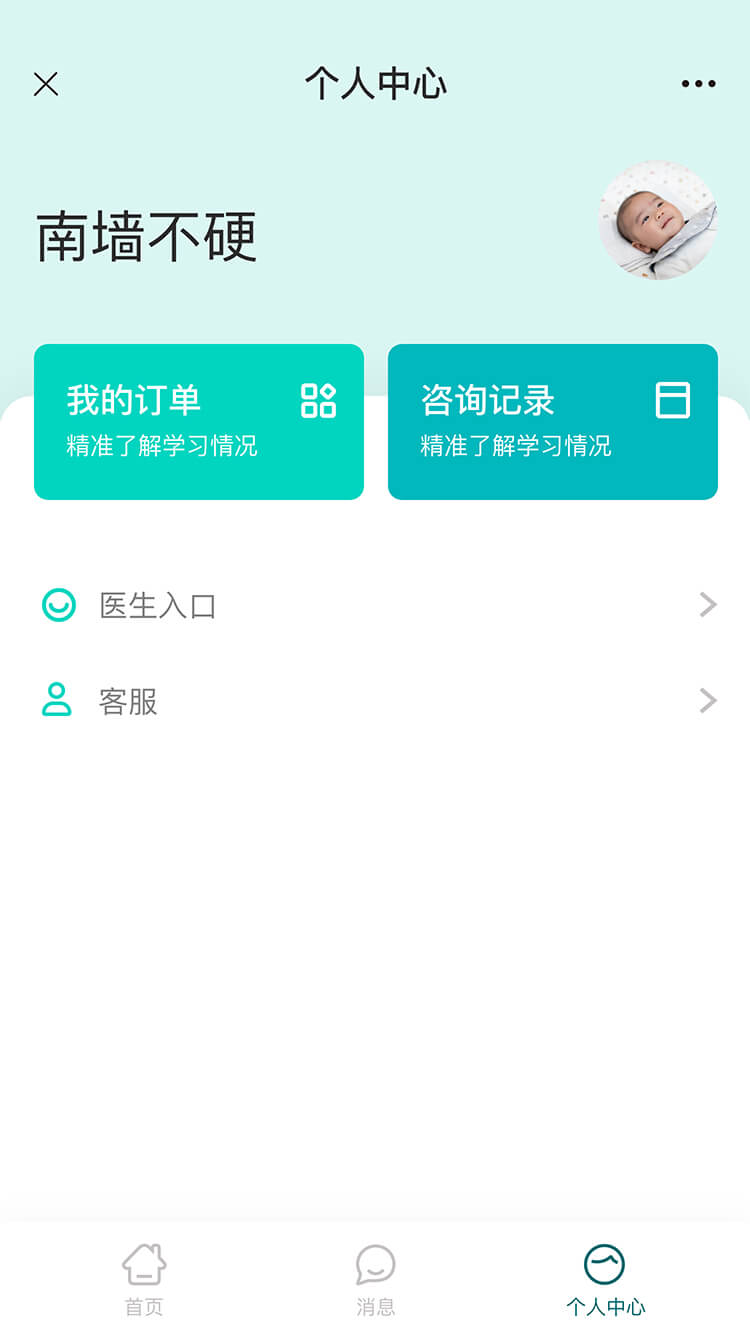Tap the profile avatar photo
Screen dimensions: 750x1334
click(x=658, y=221)
